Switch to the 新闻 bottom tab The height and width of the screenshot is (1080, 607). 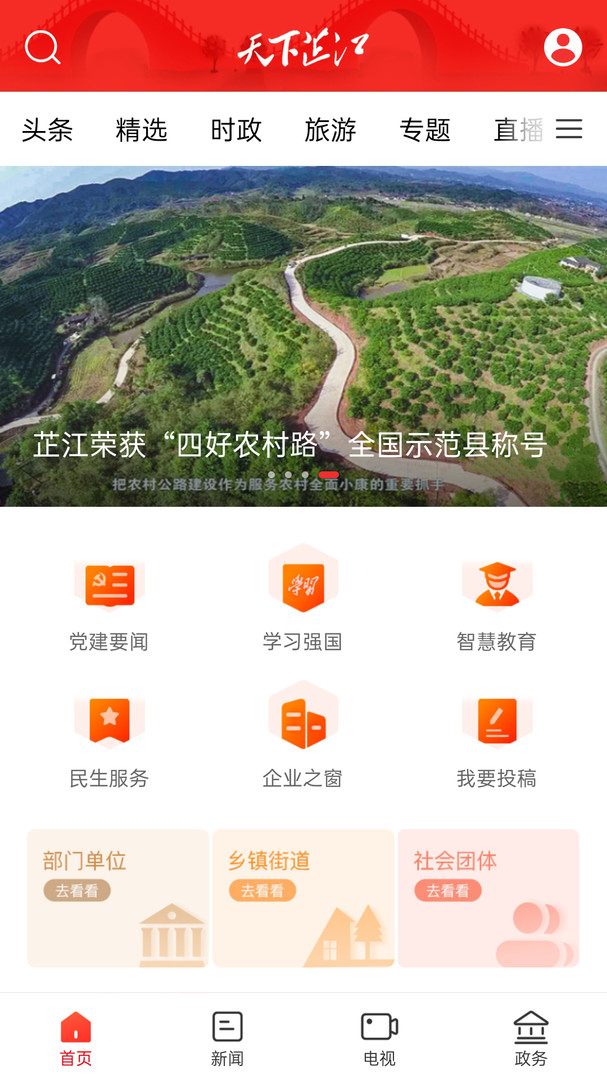click(227, 1038)
